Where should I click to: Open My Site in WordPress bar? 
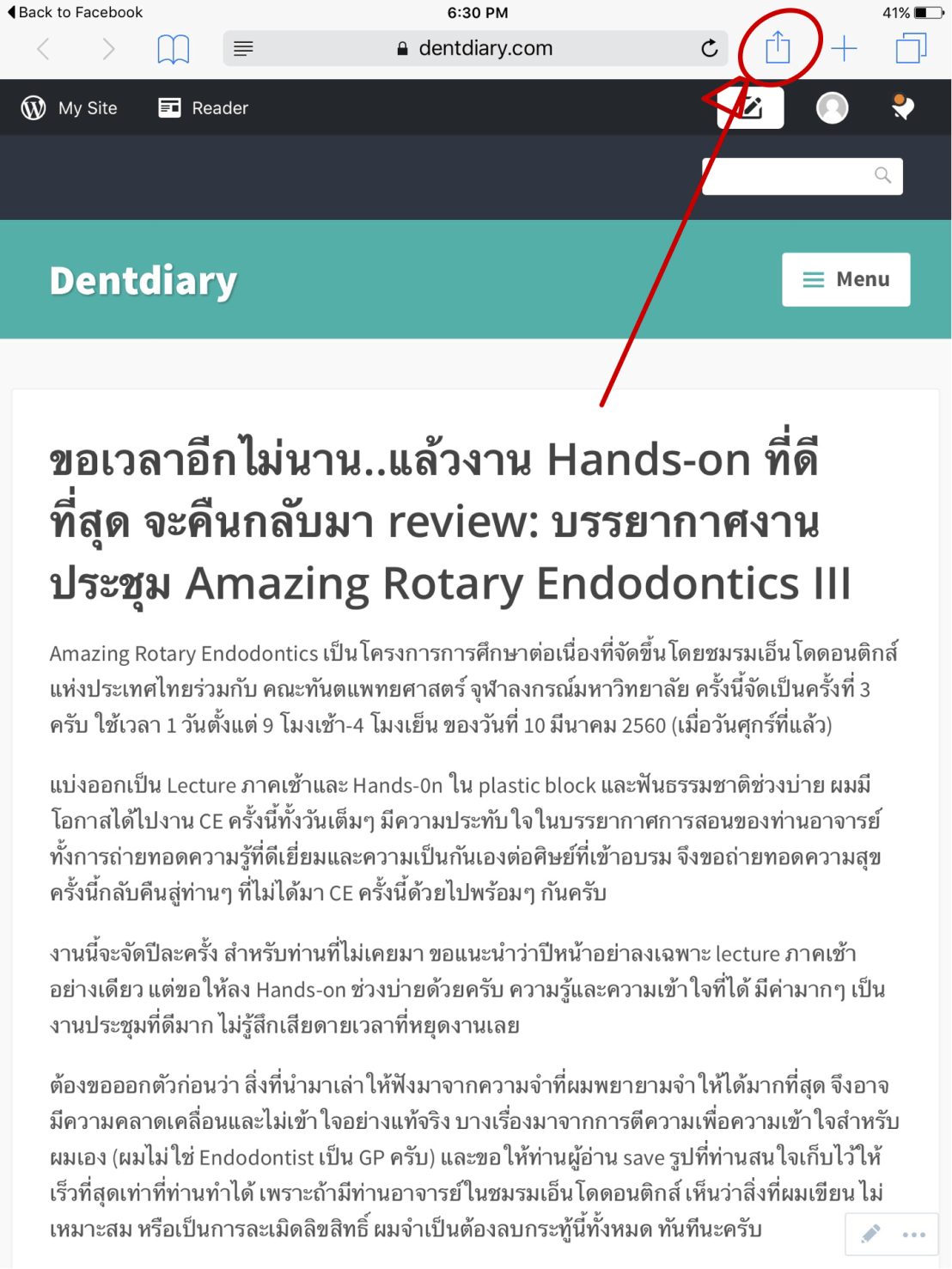tap(70, 108)
